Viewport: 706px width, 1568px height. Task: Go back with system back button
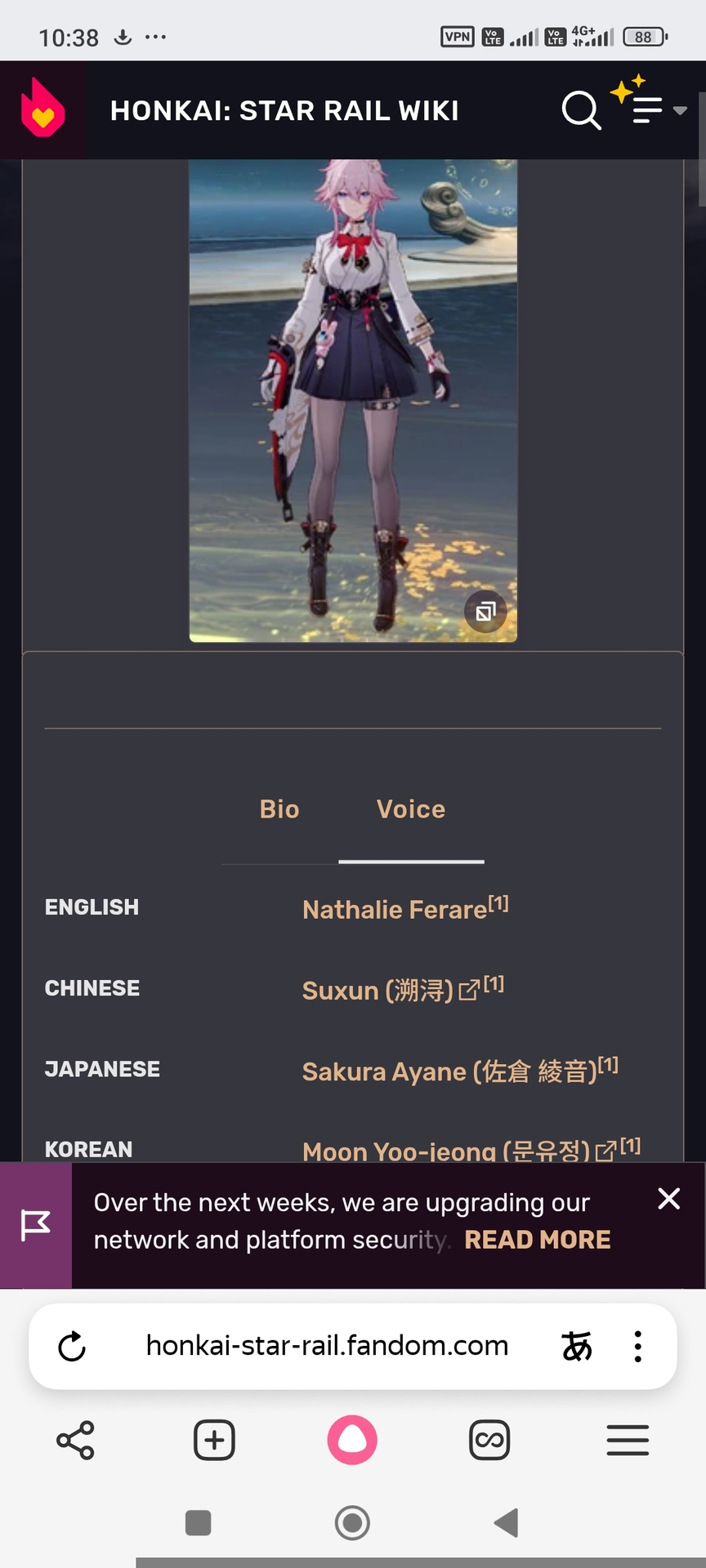pos(507,1522)
